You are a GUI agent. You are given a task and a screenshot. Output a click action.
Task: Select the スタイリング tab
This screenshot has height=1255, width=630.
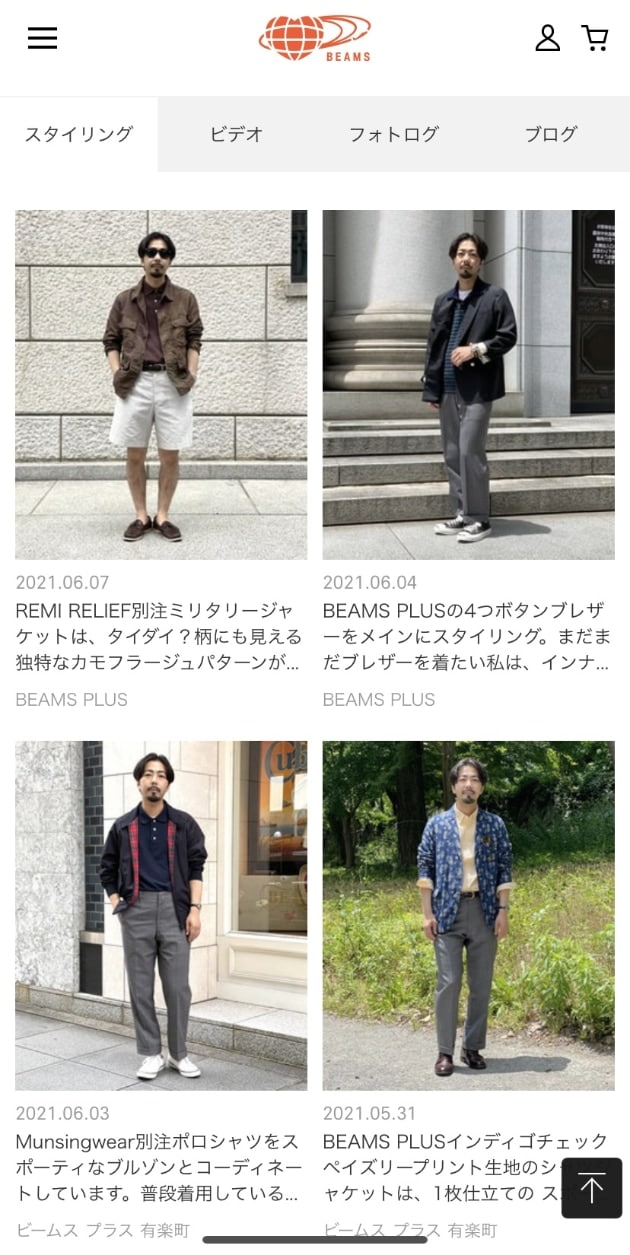(x=79, y=134)
